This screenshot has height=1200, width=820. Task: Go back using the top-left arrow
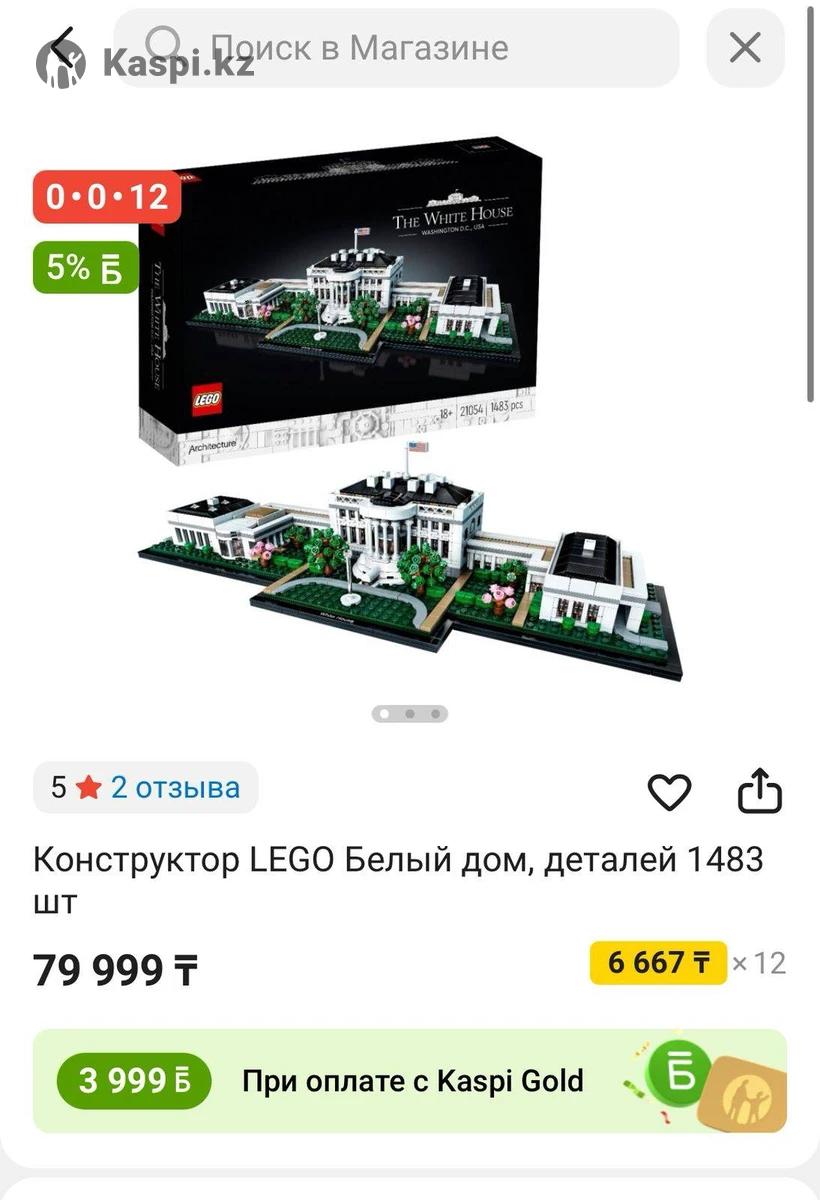coord(62,46)
